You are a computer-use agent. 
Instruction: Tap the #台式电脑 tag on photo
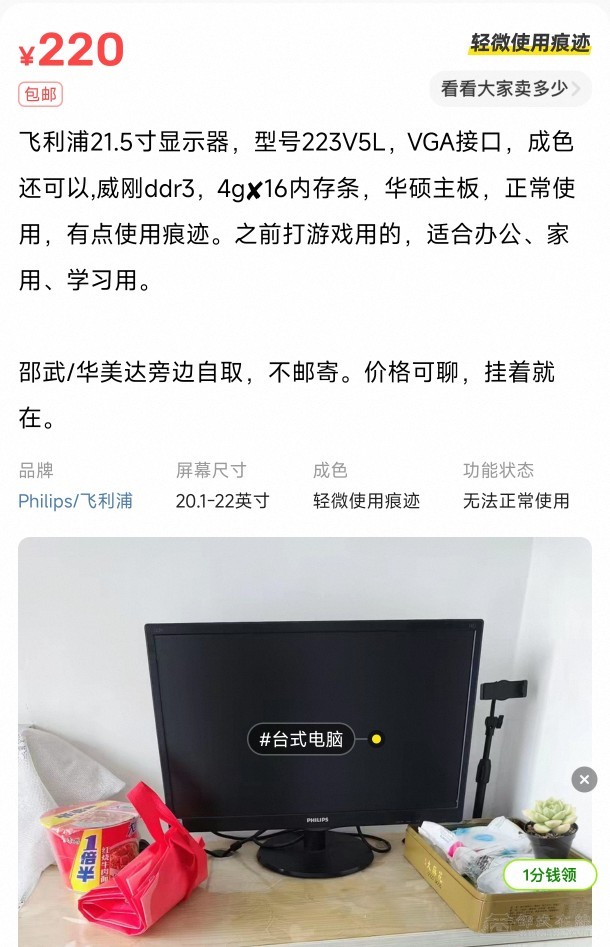point(301,740)
